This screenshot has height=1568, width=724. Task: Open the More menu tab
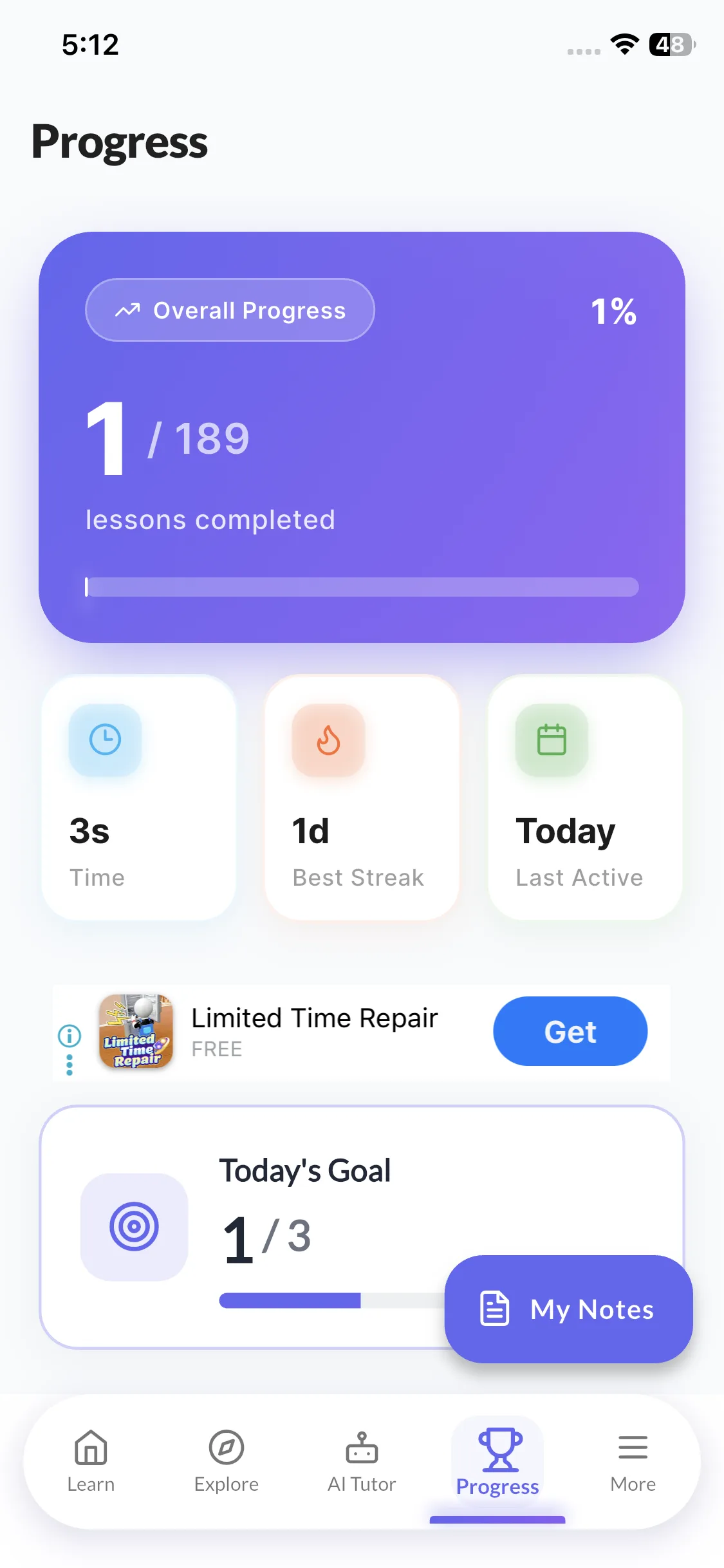(633, 1461)
